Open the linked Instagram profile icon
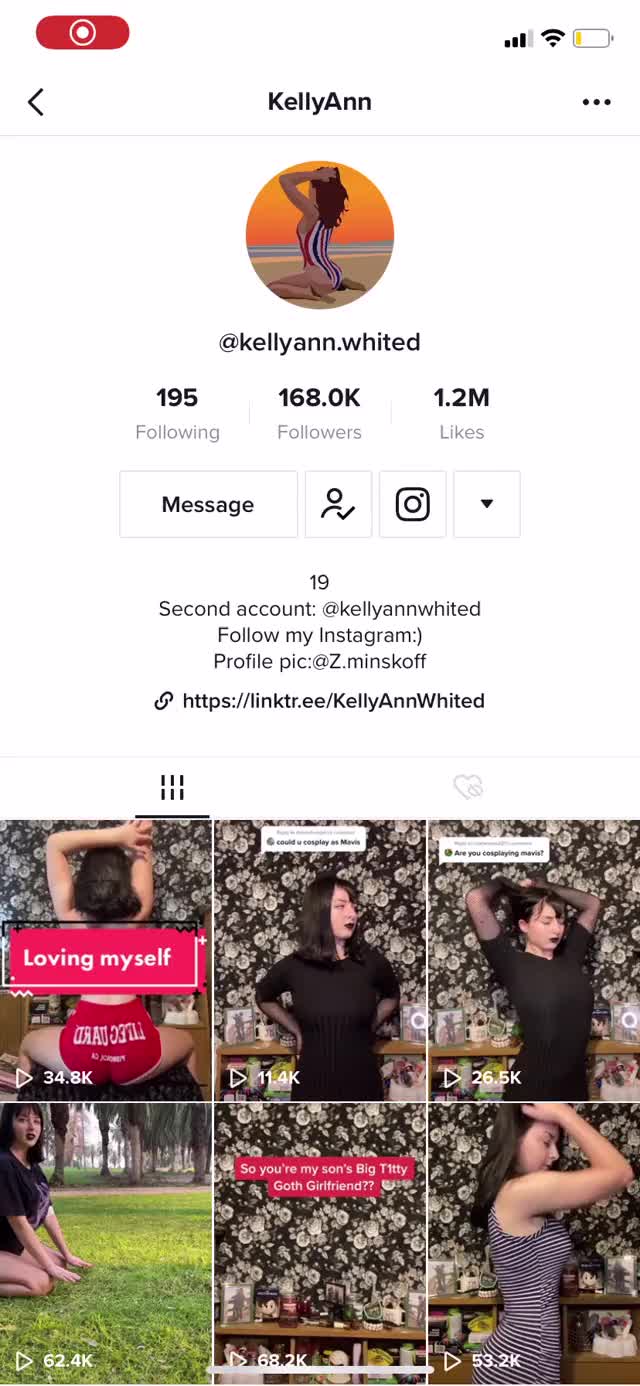The height and width of the screenshot is (1386, 640). pos(412,504)
